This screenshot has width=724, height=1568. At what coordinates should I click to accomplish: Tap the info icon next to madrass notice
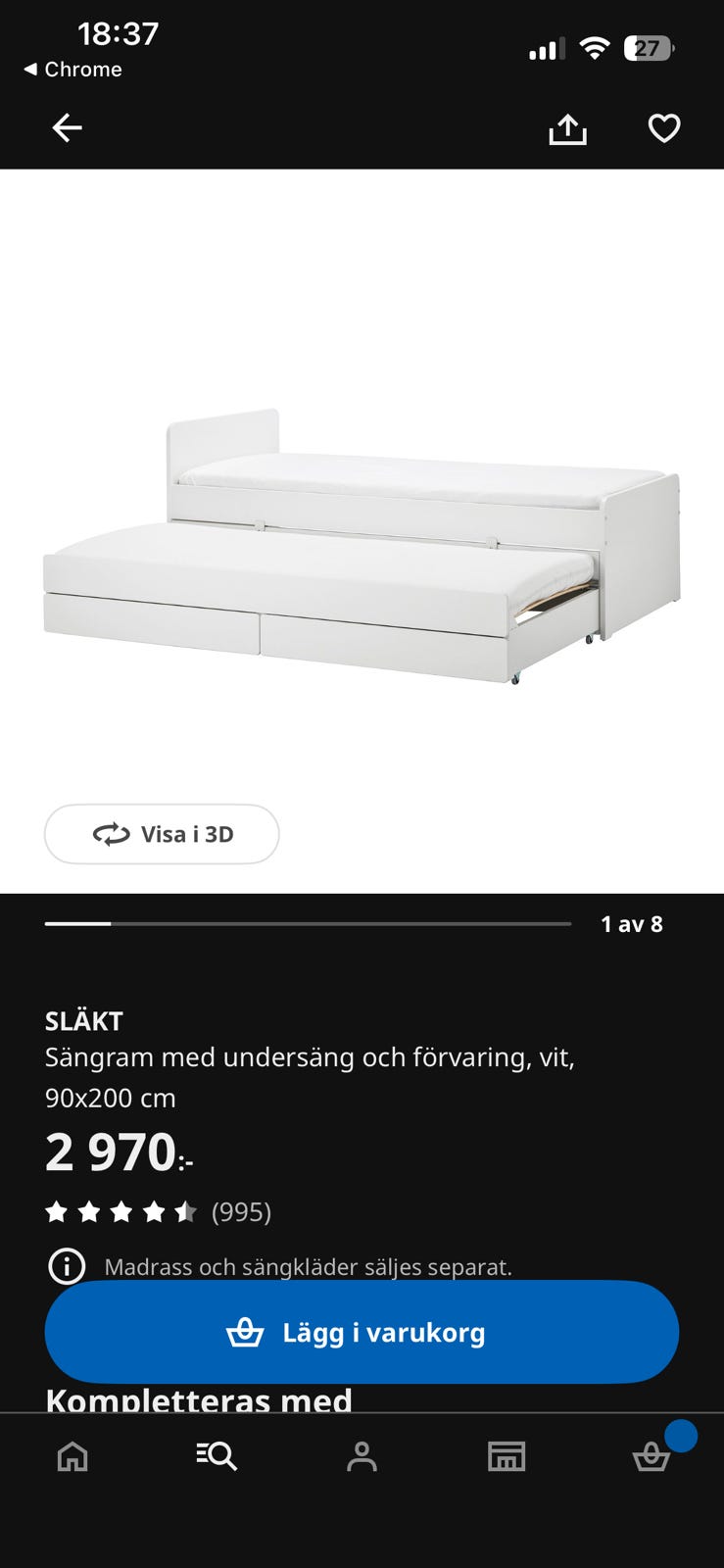point(66,1266)
